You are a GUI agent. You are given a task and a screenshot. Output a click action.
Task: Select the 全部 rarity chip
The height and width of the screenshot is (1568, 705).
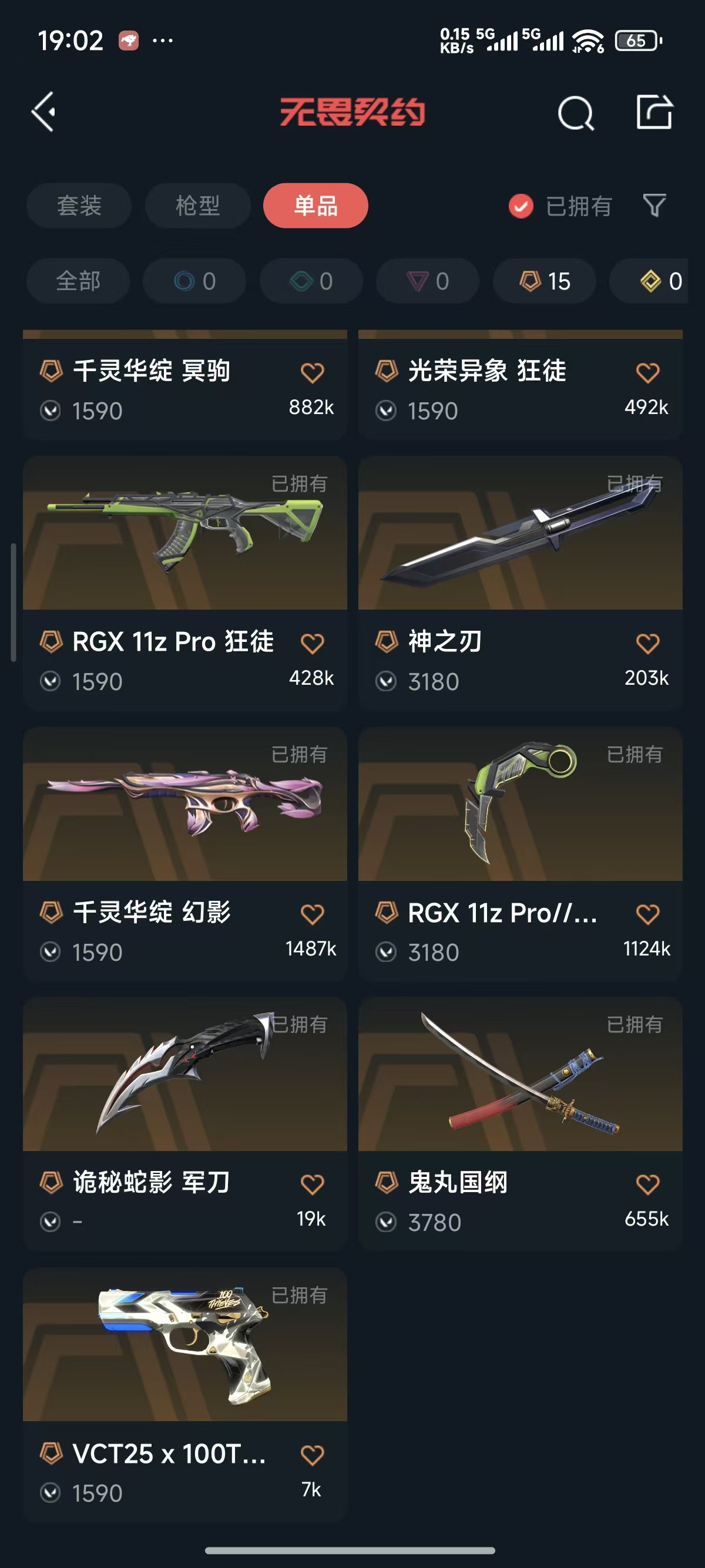[x=78, y=281]
